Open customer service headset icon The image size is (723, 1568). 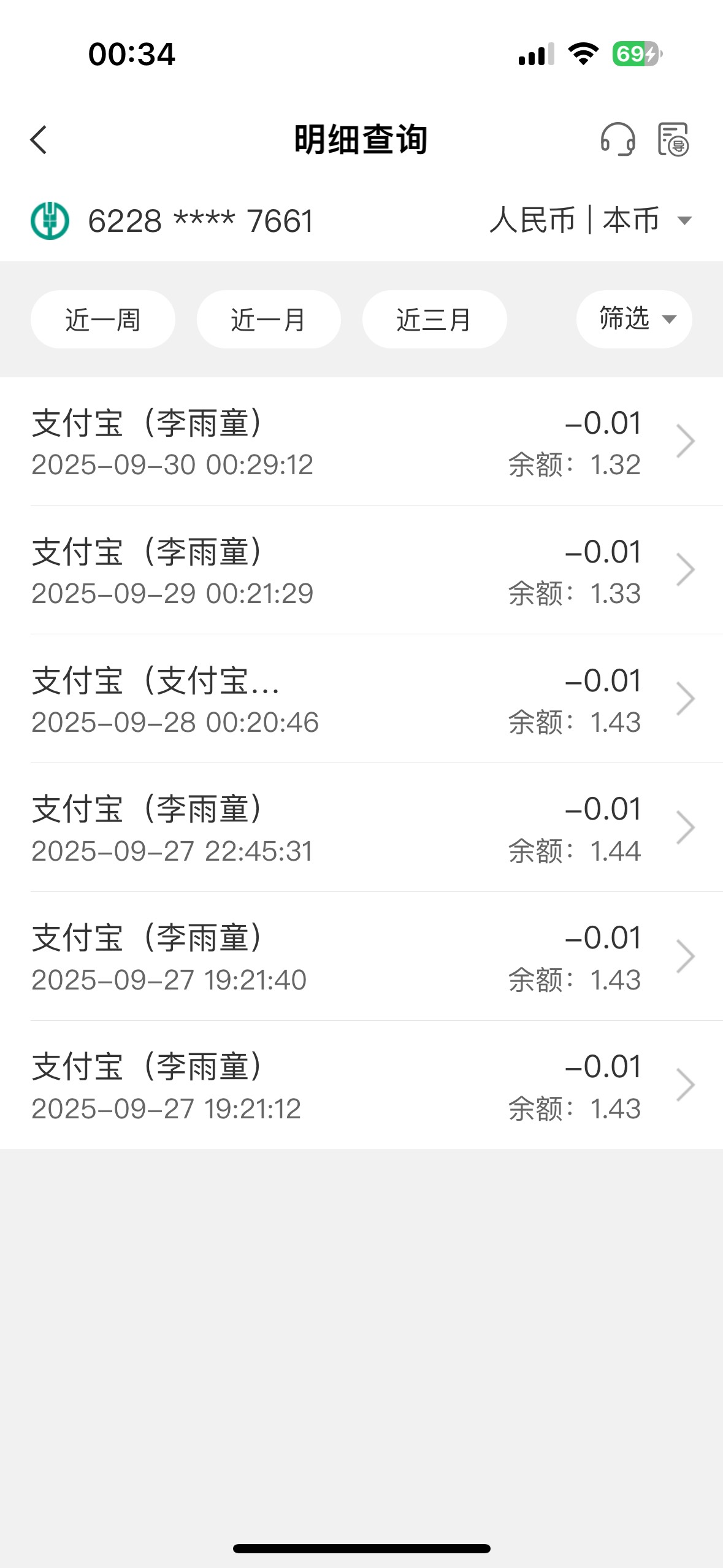(618, 140)
